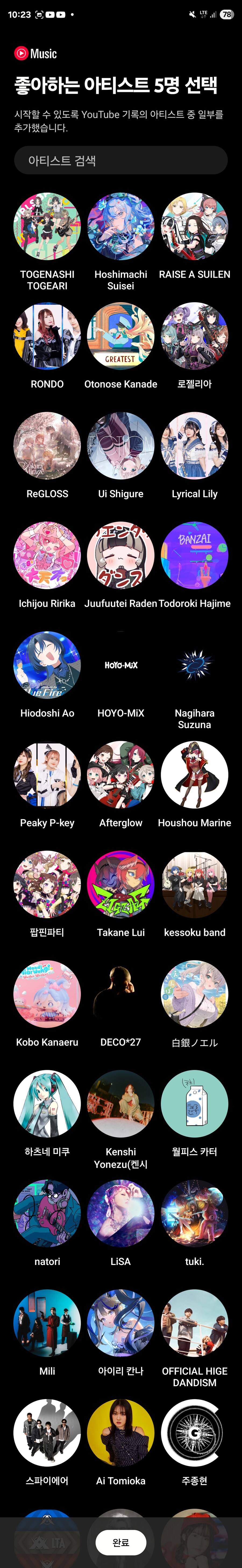This screenshot has height=1568, width=242.
Task: Select Ai Tomioka artist
Action: [120, 1432]
